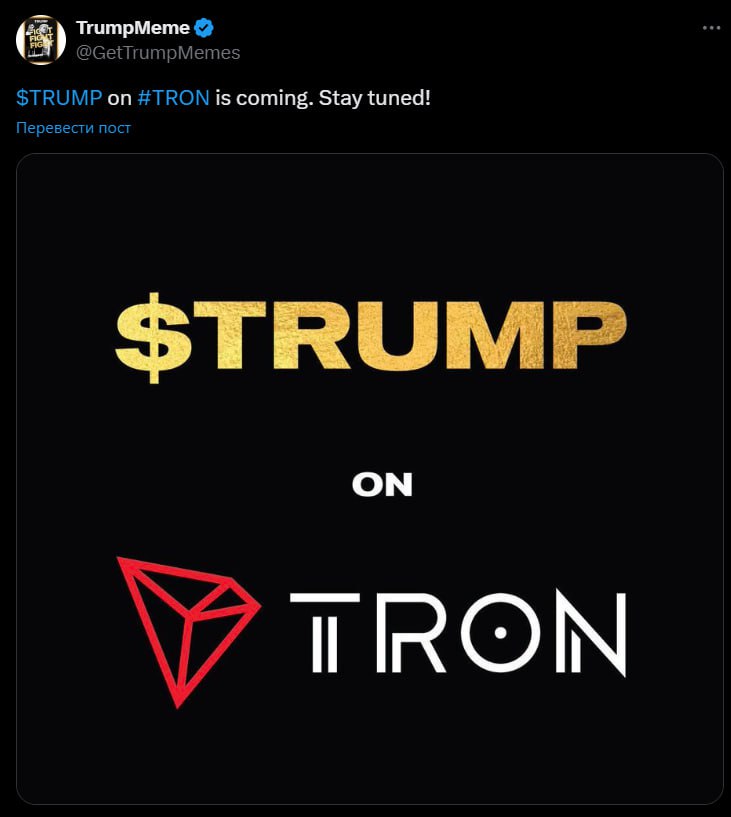
Task: Open the $TRUMP on TRON image
Action: 369,478
